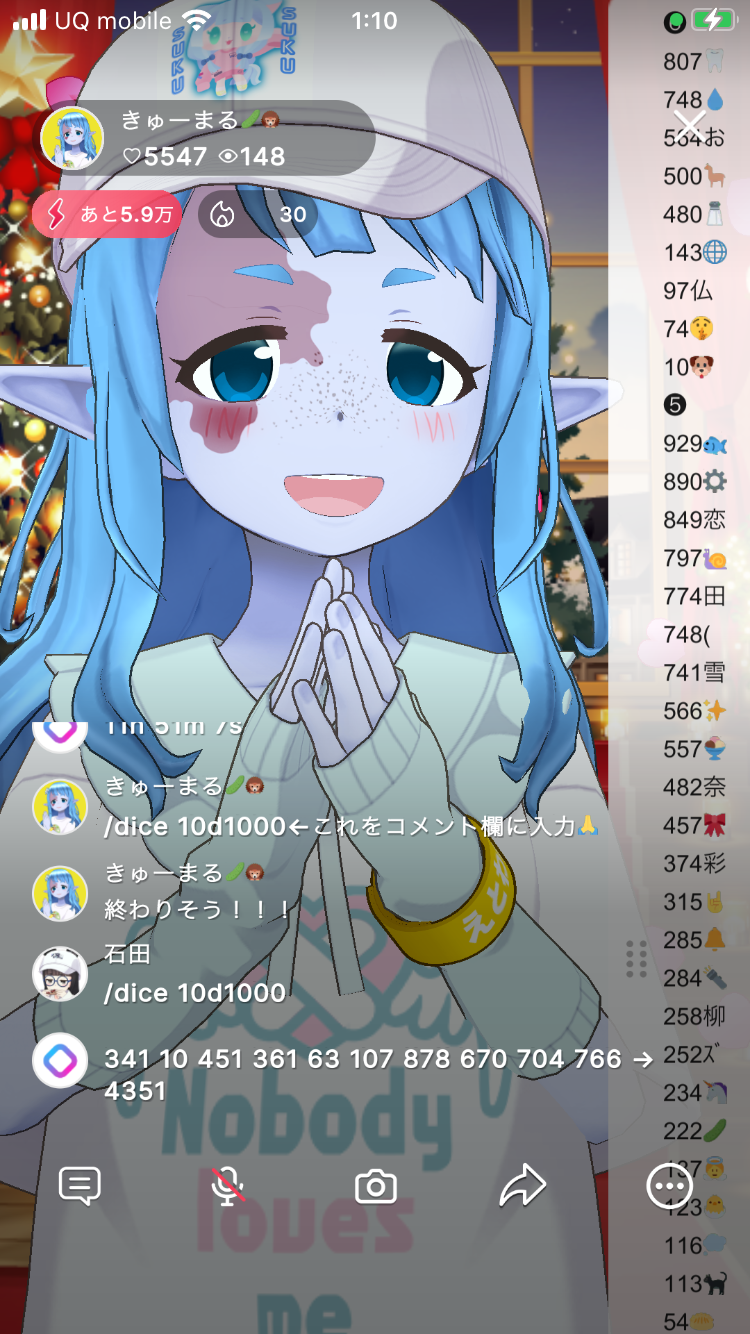
Task: Open きゅーまる's avatar beside the 終わりそう comment
Action: pyautogui.click(x=60, y=892)
